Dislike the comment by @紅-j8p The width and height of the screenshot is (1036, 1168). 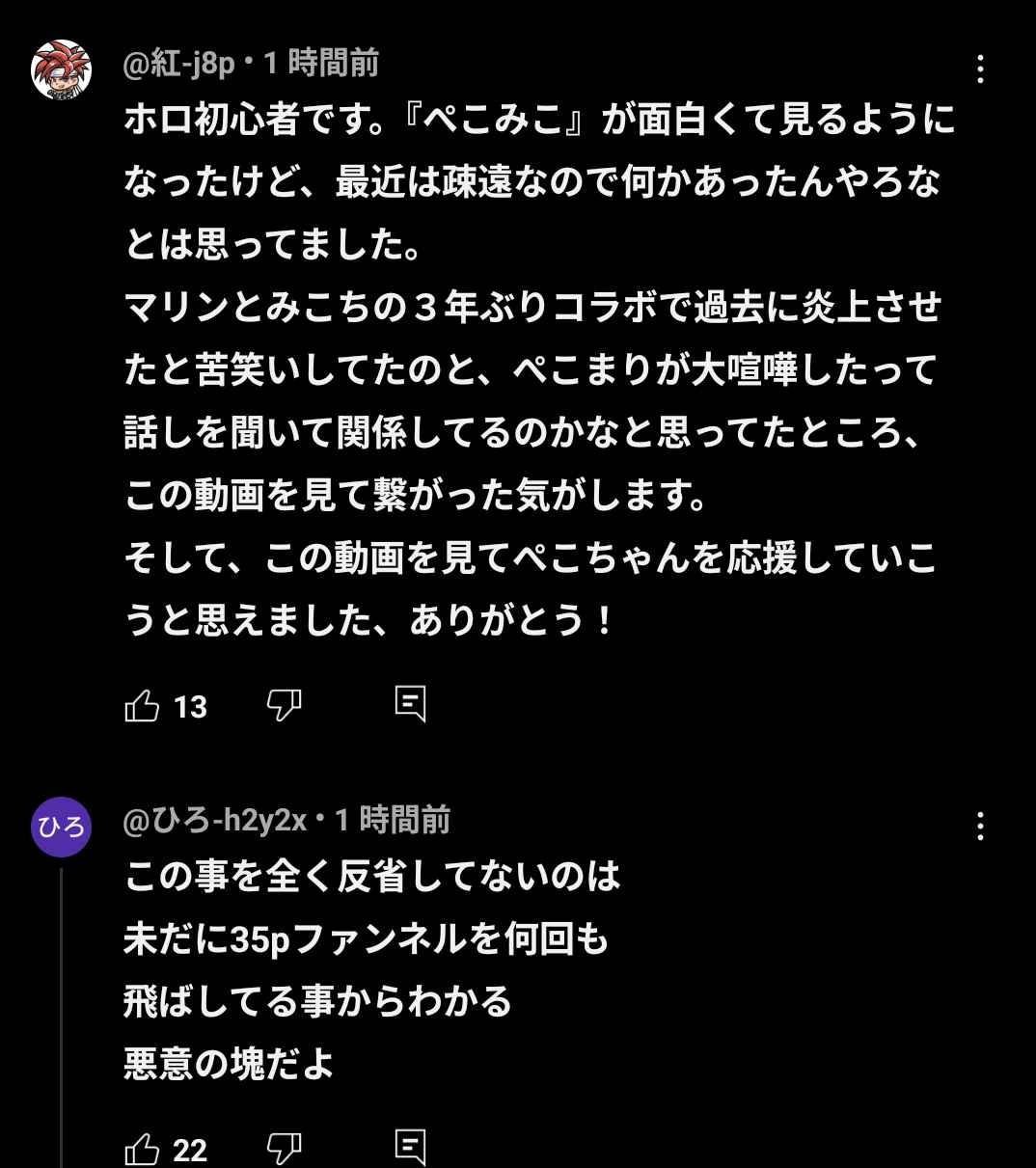(x=284, y=706)
